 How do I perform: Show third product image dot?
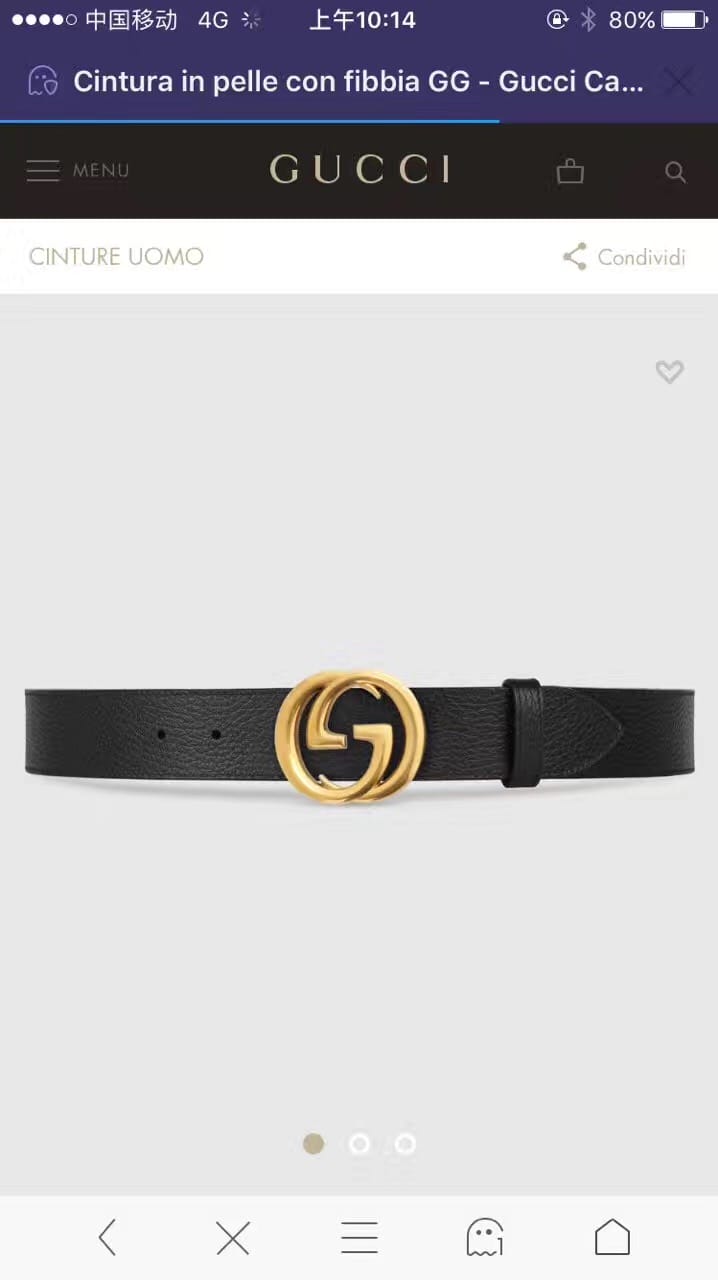tap(405, 1144)
